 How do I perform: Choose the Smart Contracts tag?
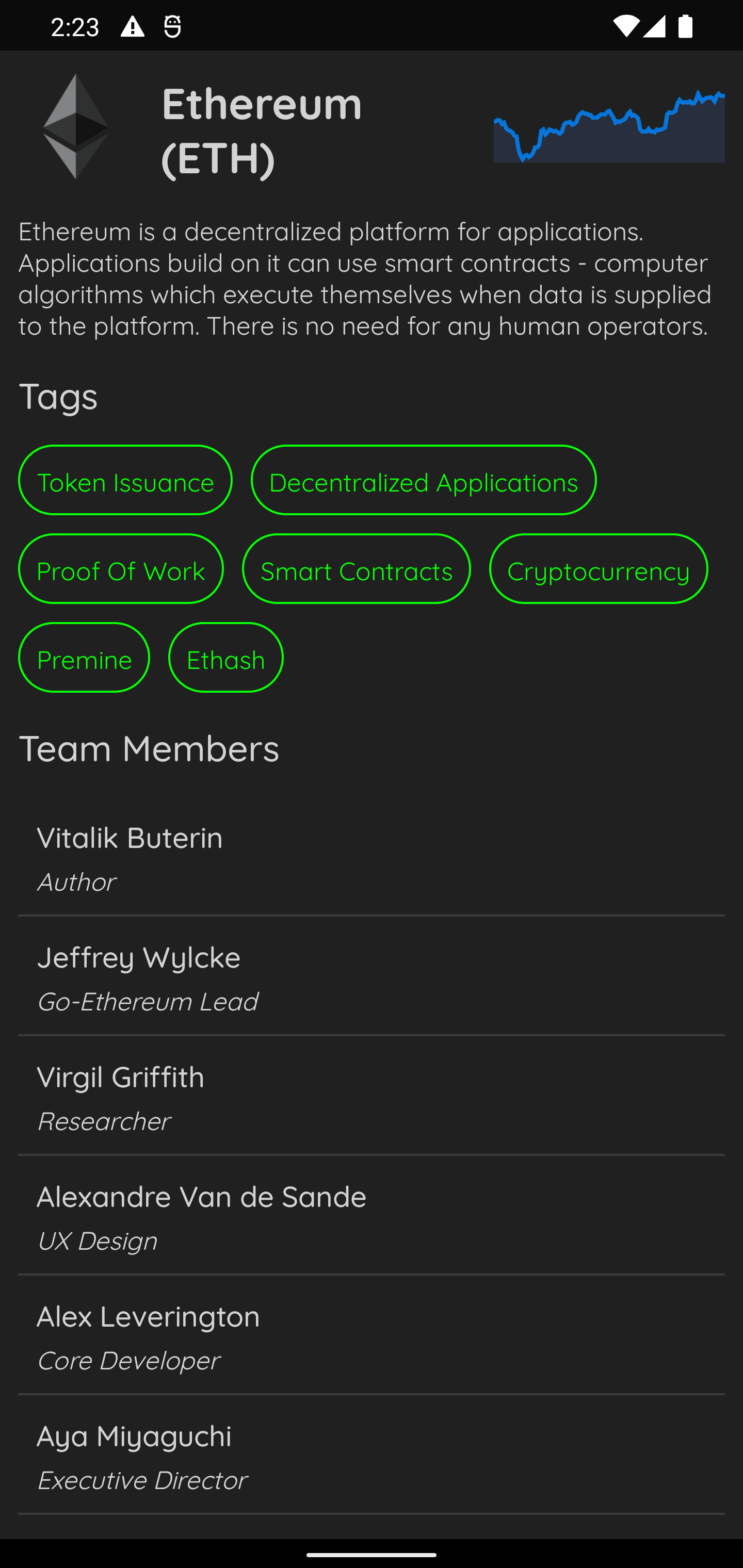[356, 569]
